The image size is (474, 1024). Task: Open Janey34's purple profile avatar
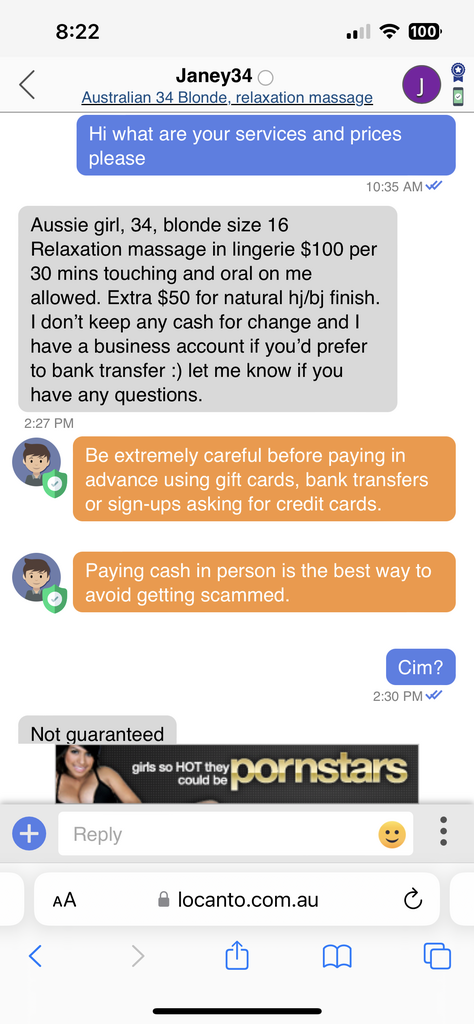pyautogui.click(x=421, y=85)
